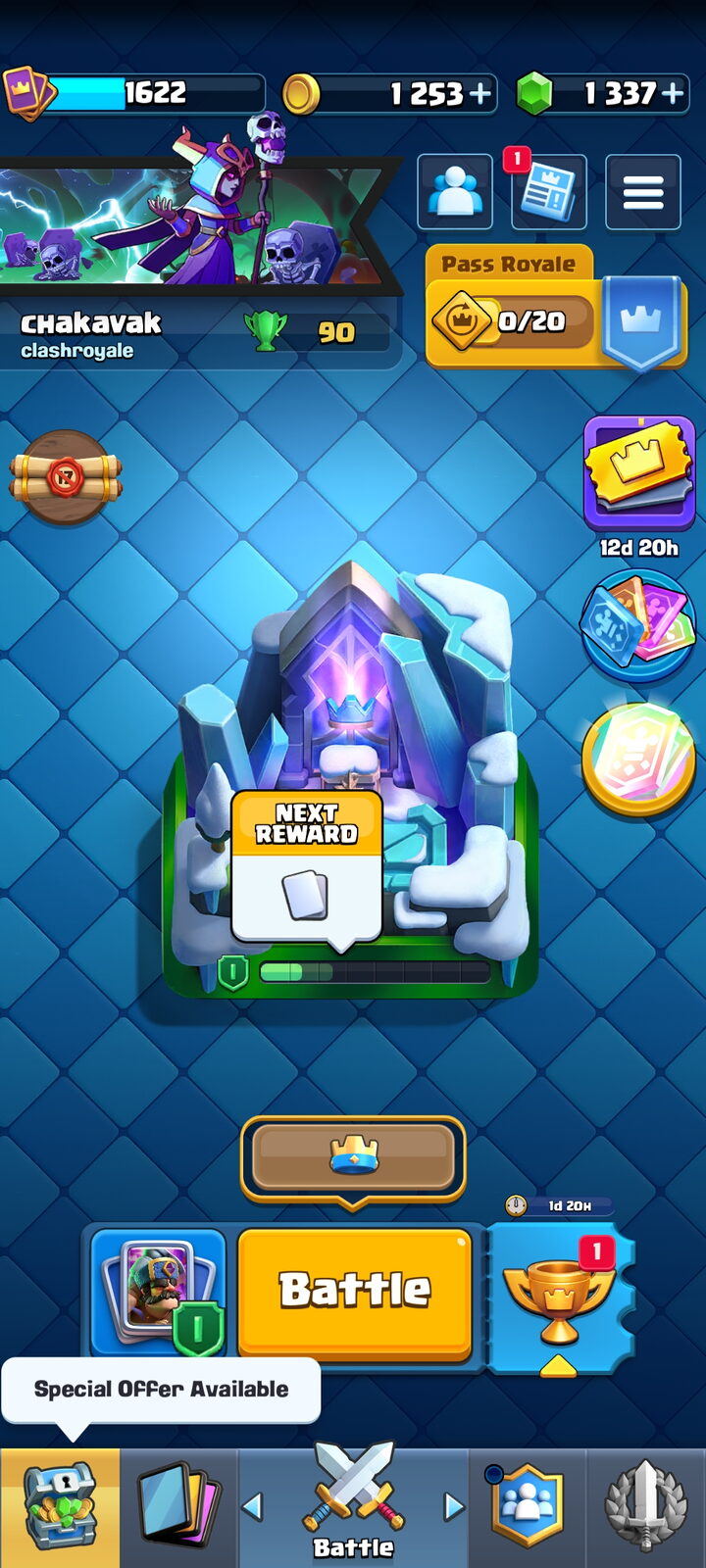706x1568 pixels.
Task: Open the shiny gold card coin
Action: point(638,758)
